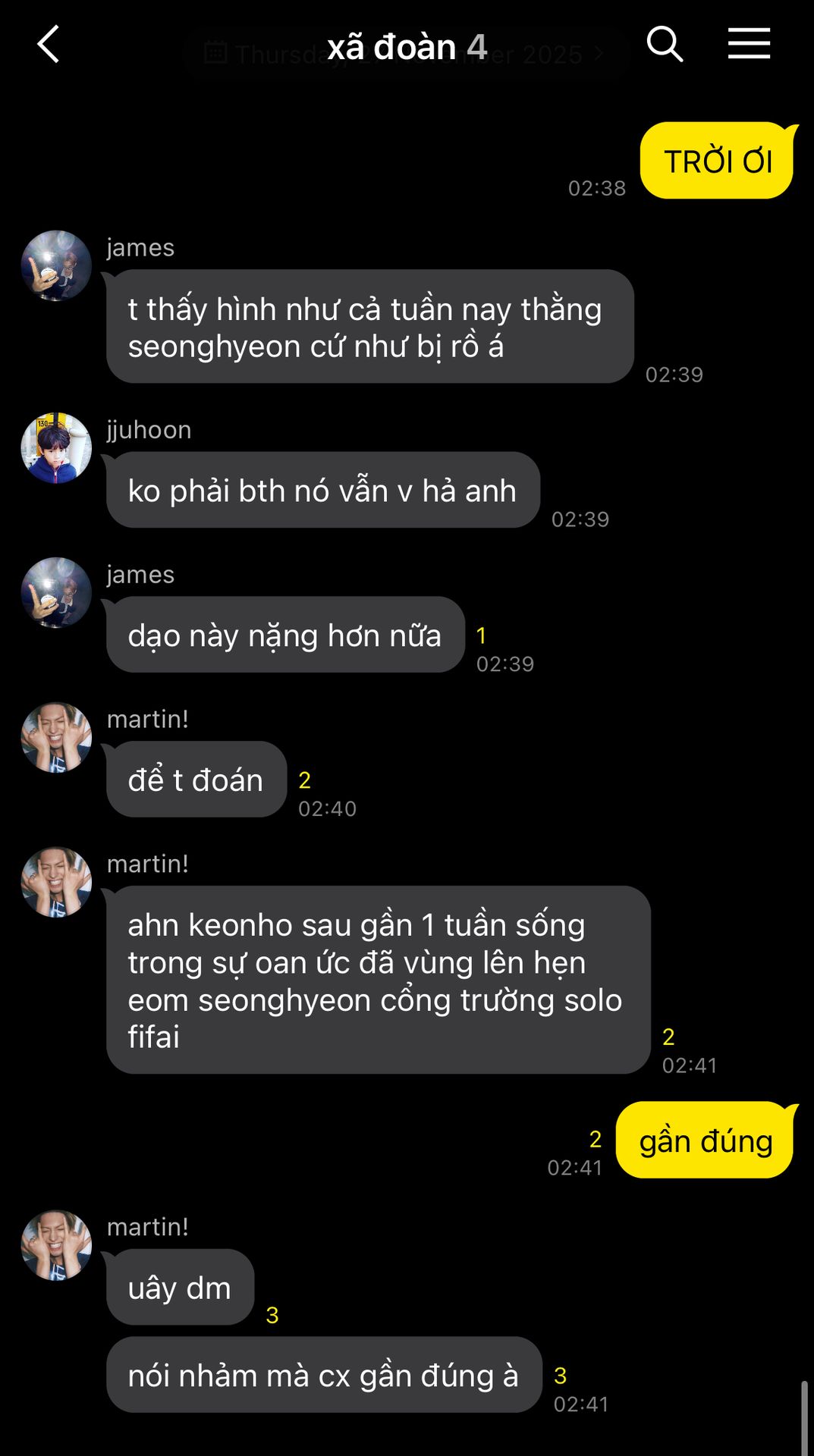Open james's profile picture beside the seonghyeon message
Screen dimensions: 814x1456
pyautogui.click(x=56, y=266)
